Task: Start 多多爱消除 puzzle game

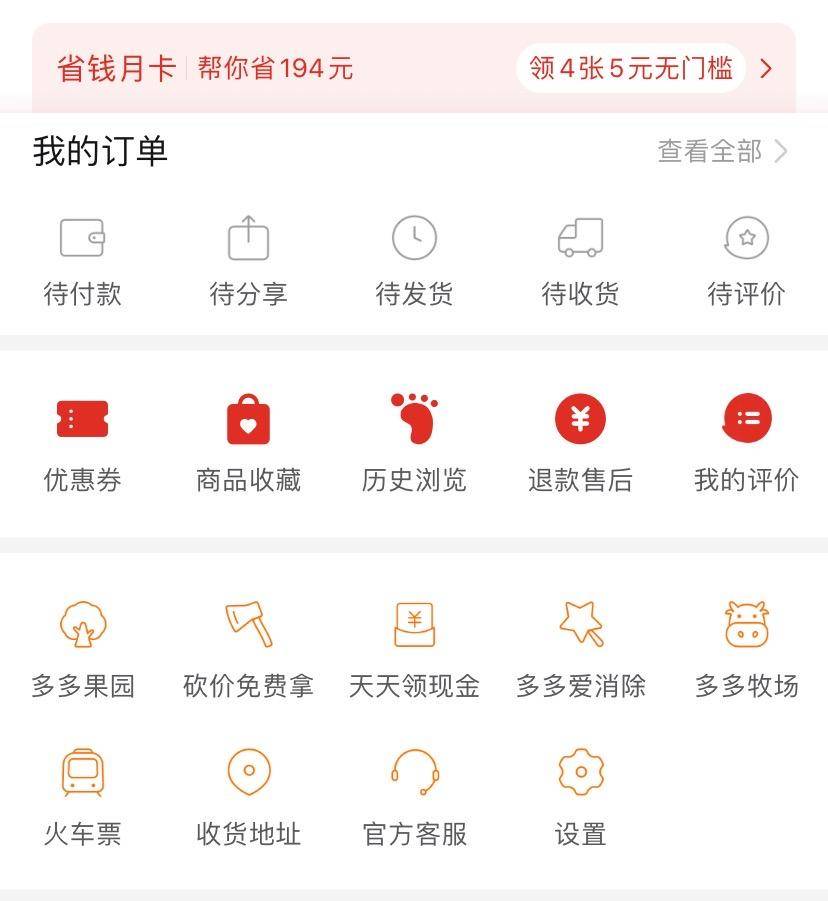Action: (580, 648)
